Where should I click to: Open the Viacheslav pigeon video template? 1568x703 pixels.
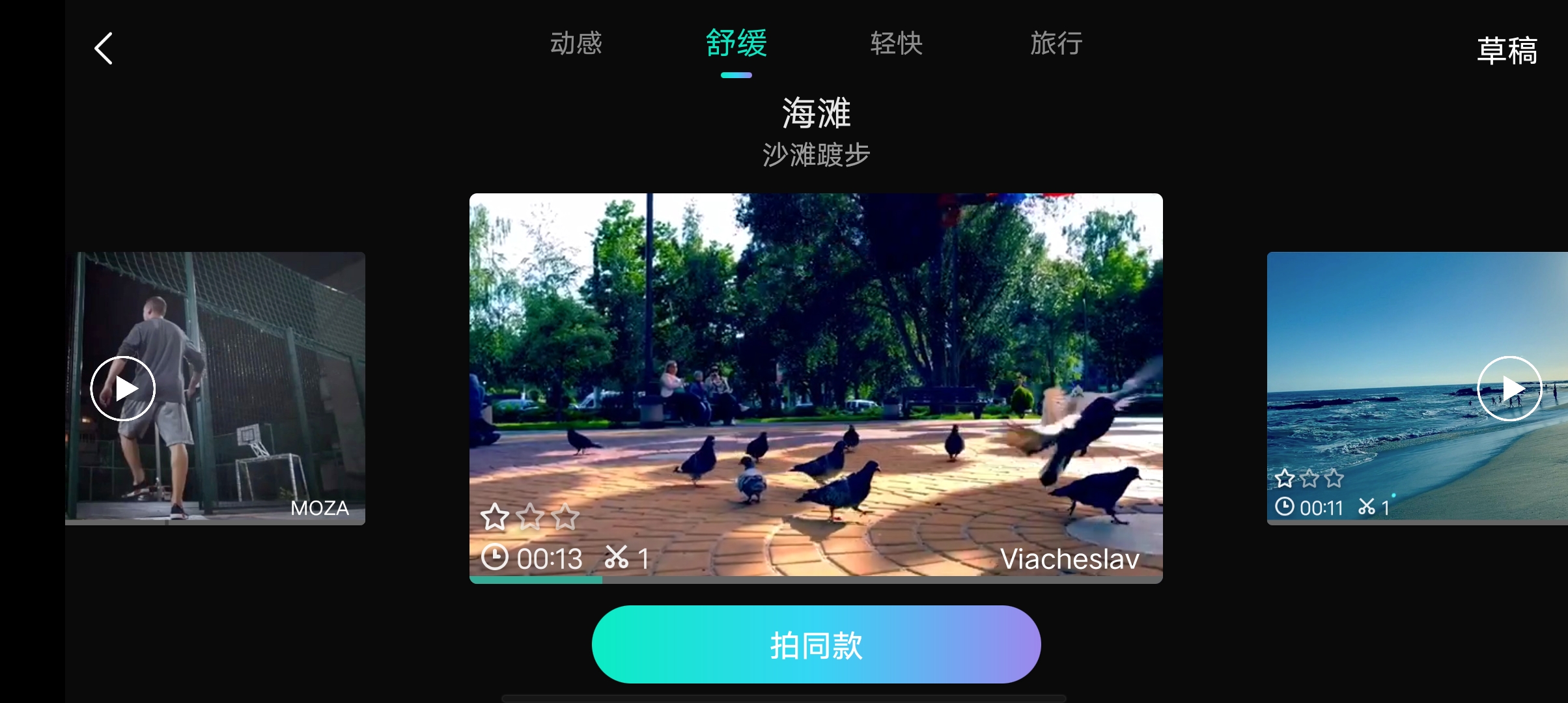(816, 387)
